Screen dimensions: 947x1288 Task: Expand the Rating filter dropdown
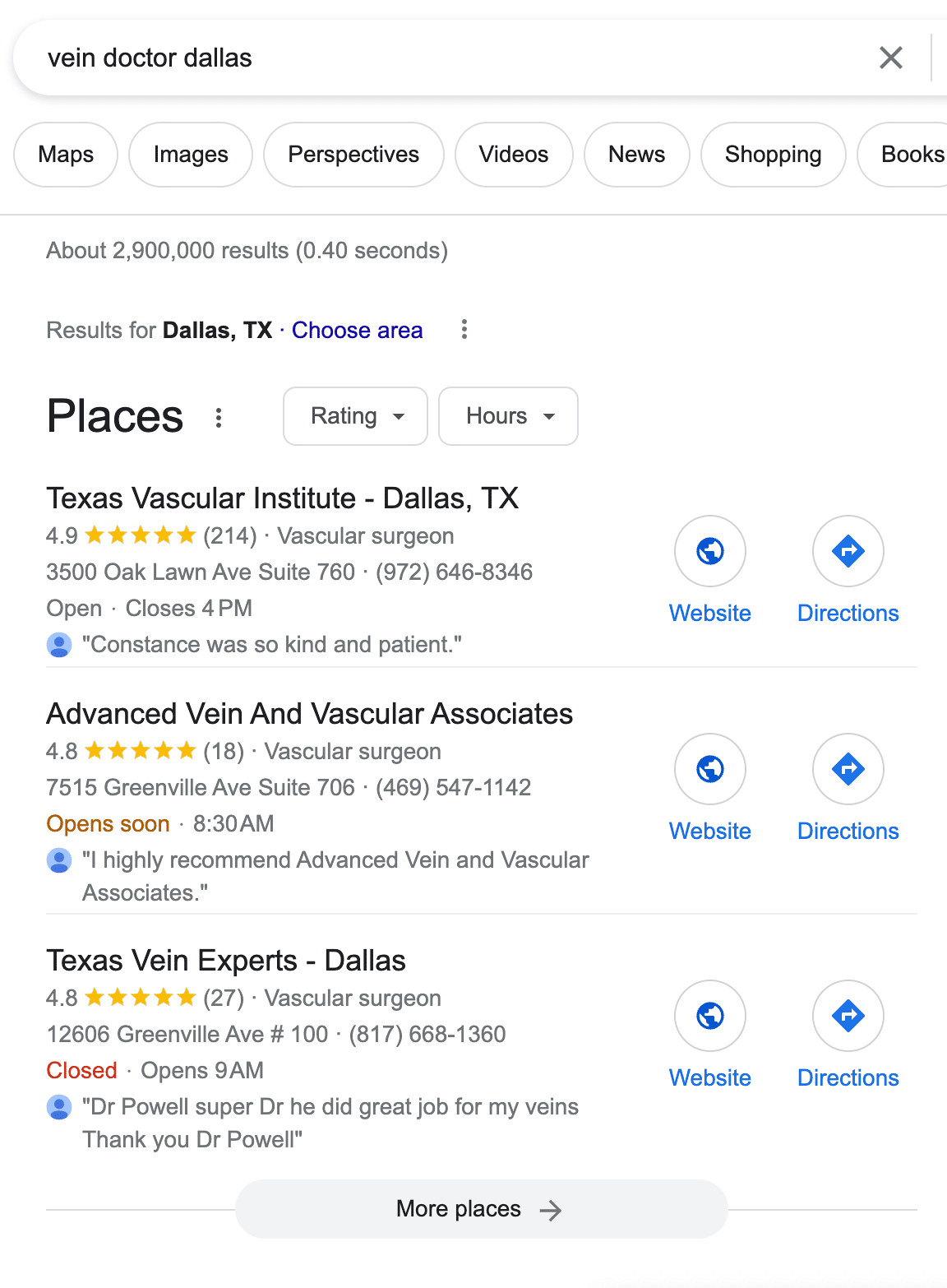[x=355, y=416]
